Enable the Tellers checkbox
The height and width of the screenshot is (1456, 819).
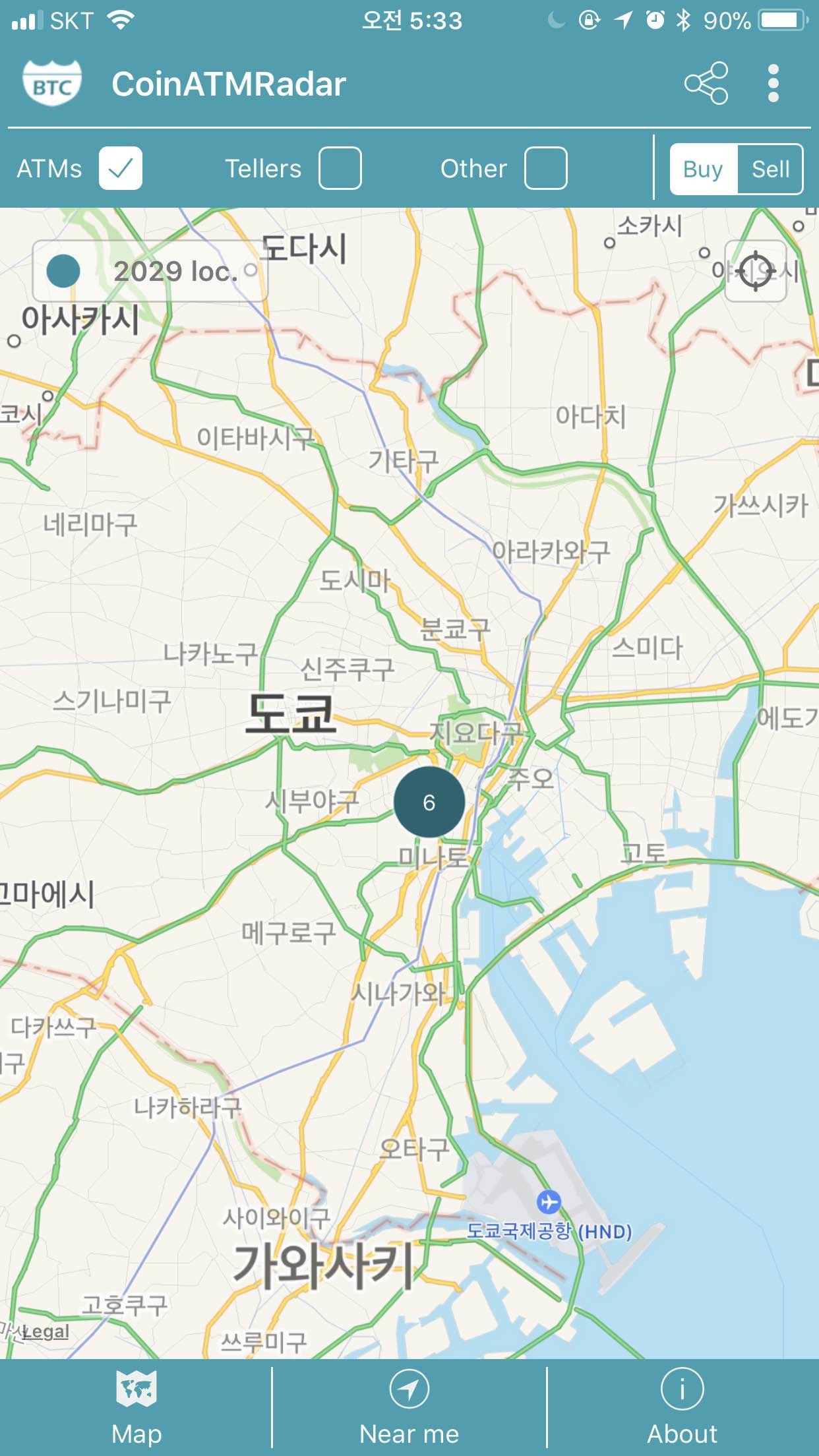pyautogui.click(x=340, y=169)
